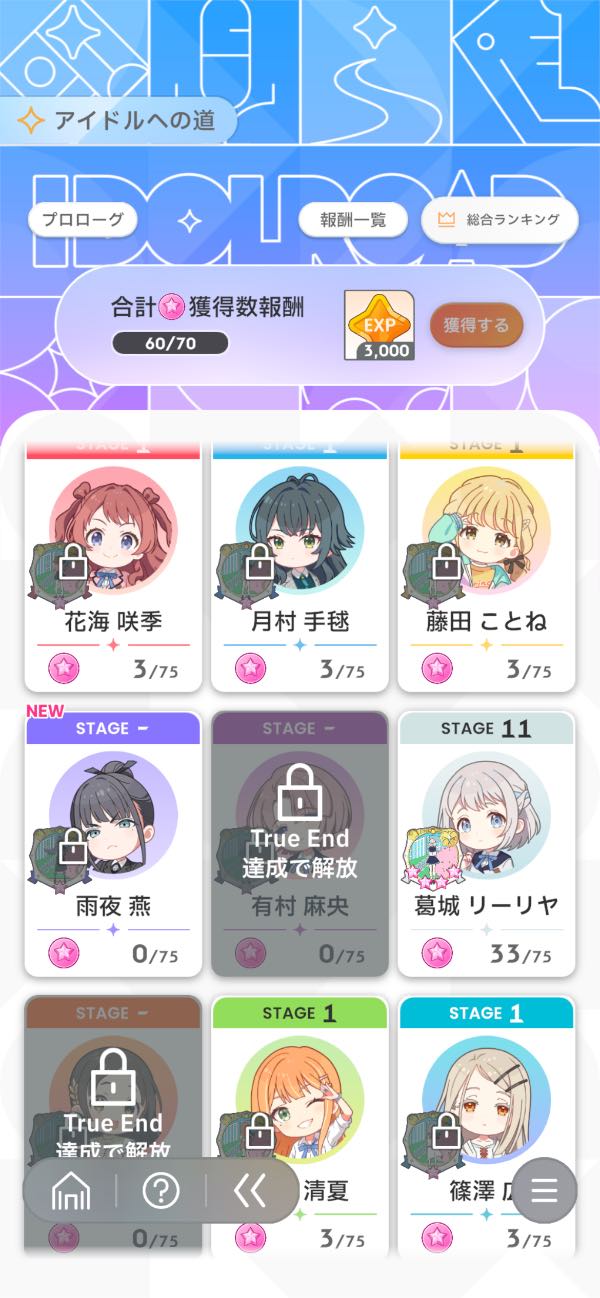Image resolution: width=600 pixels, height=1298 pixels.
Task: Claim reward with 獲得する button
Action: tap(476, 325)
